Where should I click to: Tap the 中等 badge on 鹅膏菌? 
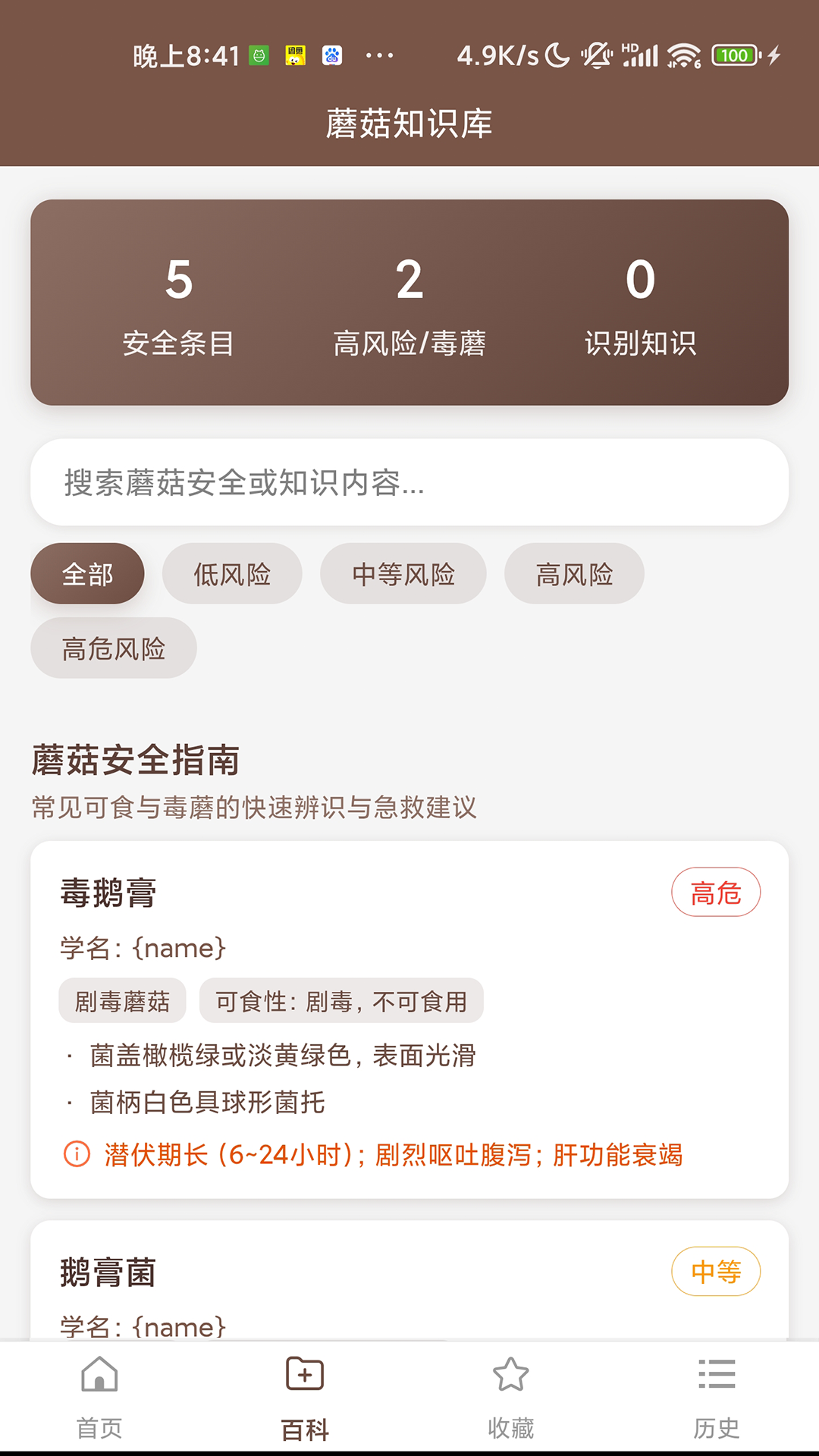click(x=715, y=1272)
